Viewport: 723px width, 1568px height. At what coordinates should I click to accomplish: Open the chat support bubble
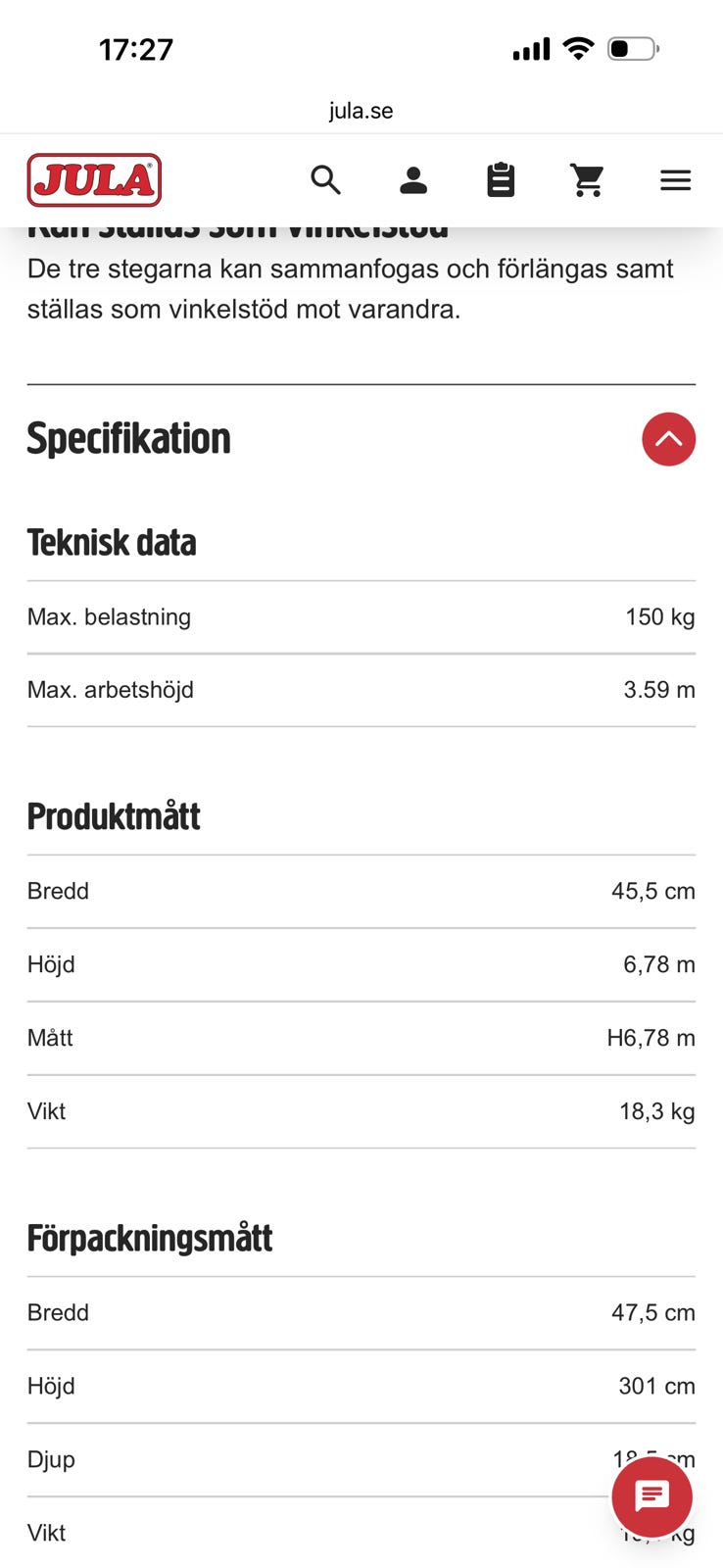point(652,1496)
